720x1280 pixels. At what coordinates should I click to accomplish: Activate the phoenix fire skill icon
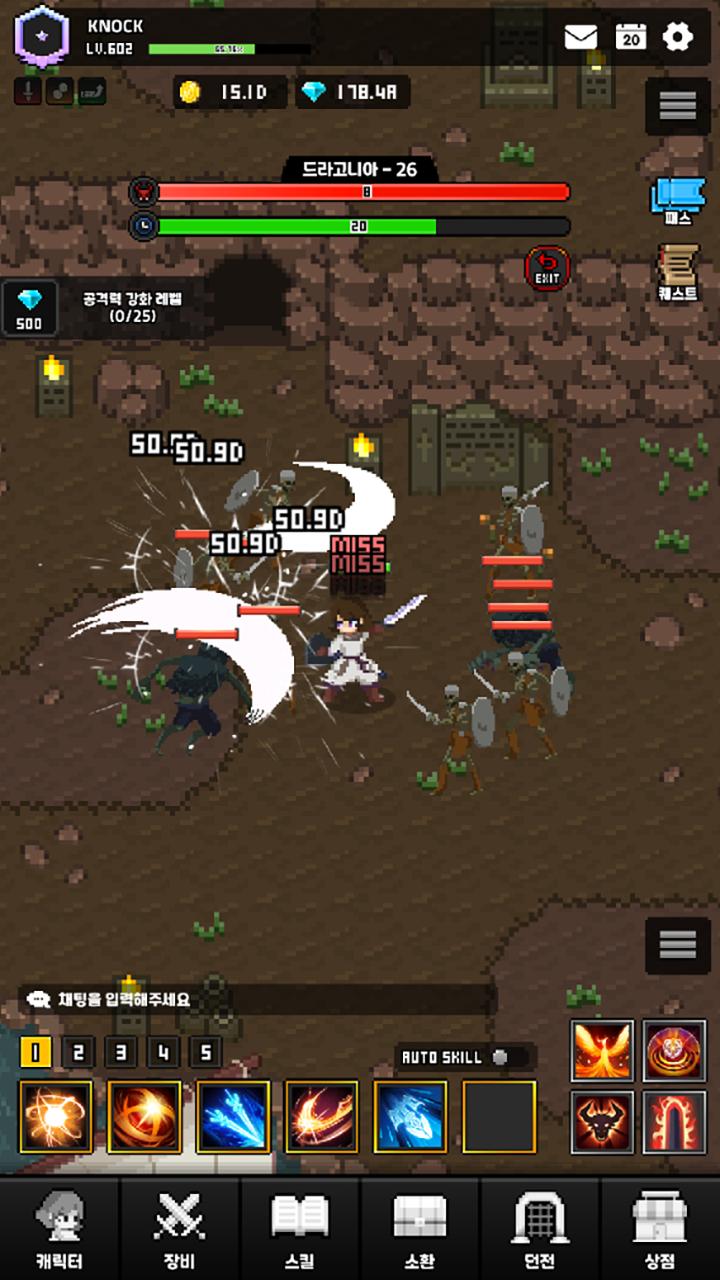point(602,1051)
